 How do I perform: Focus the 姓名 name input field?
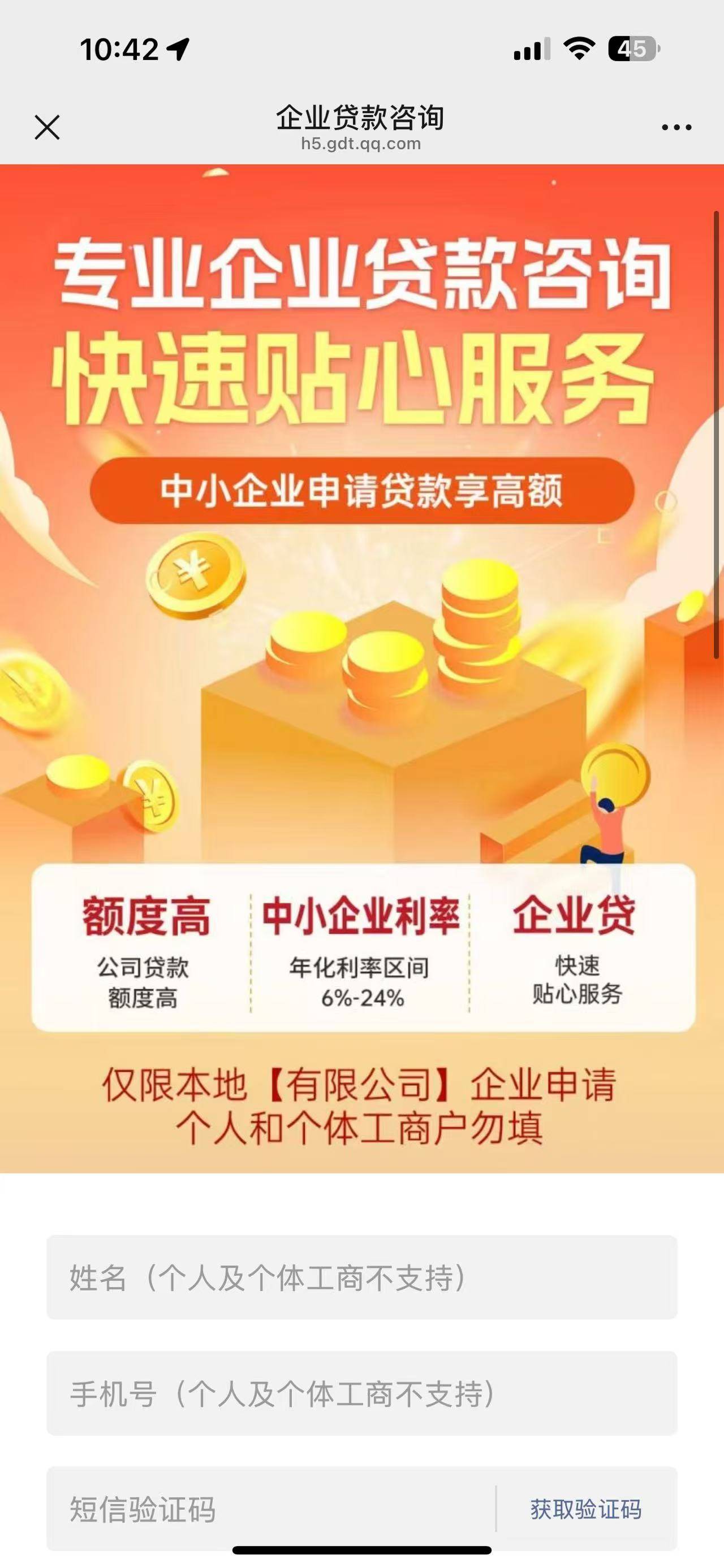coord(361,1277)
